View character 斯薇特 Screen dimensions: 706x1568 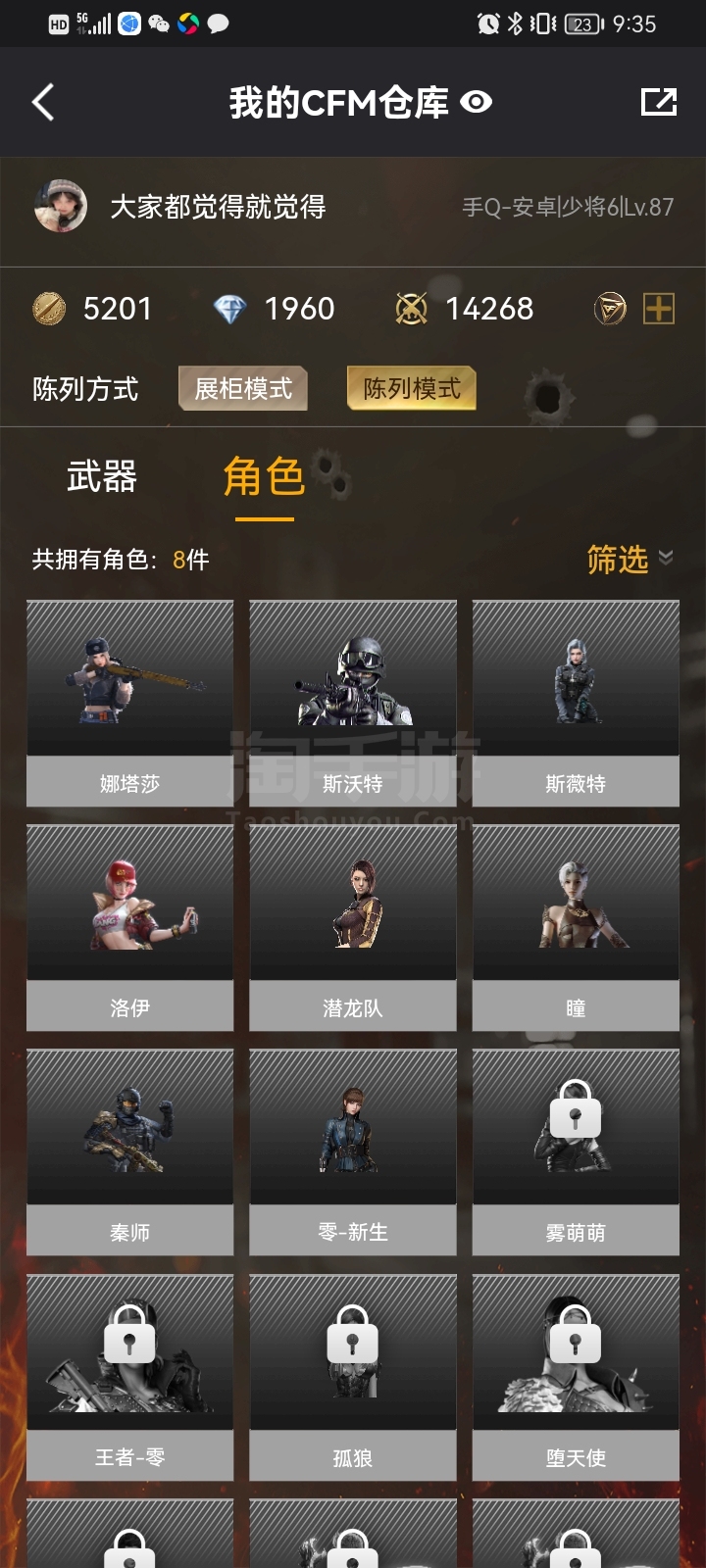click(576, 702)
